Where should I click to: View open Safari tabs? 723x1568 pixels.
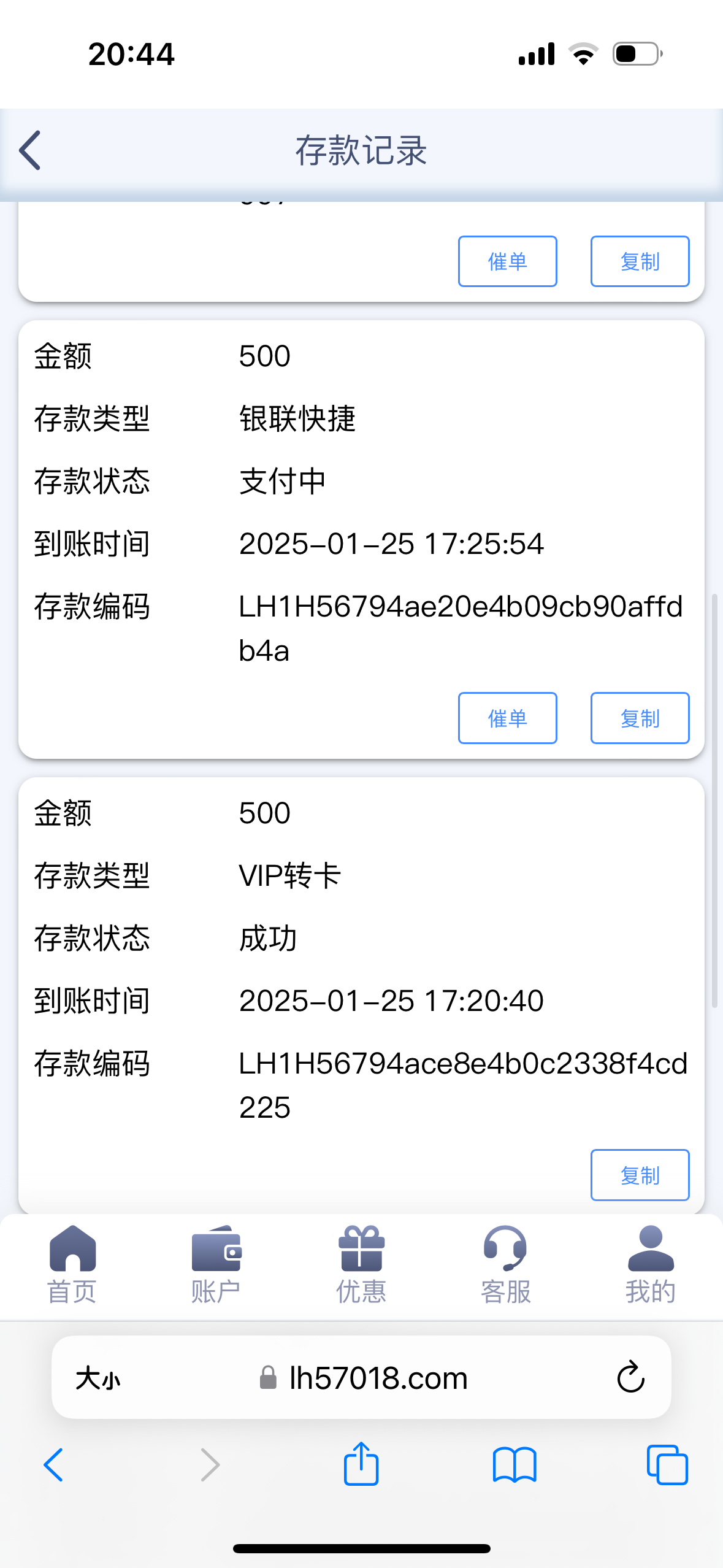pyautogui.click(x=667, y=1465)
